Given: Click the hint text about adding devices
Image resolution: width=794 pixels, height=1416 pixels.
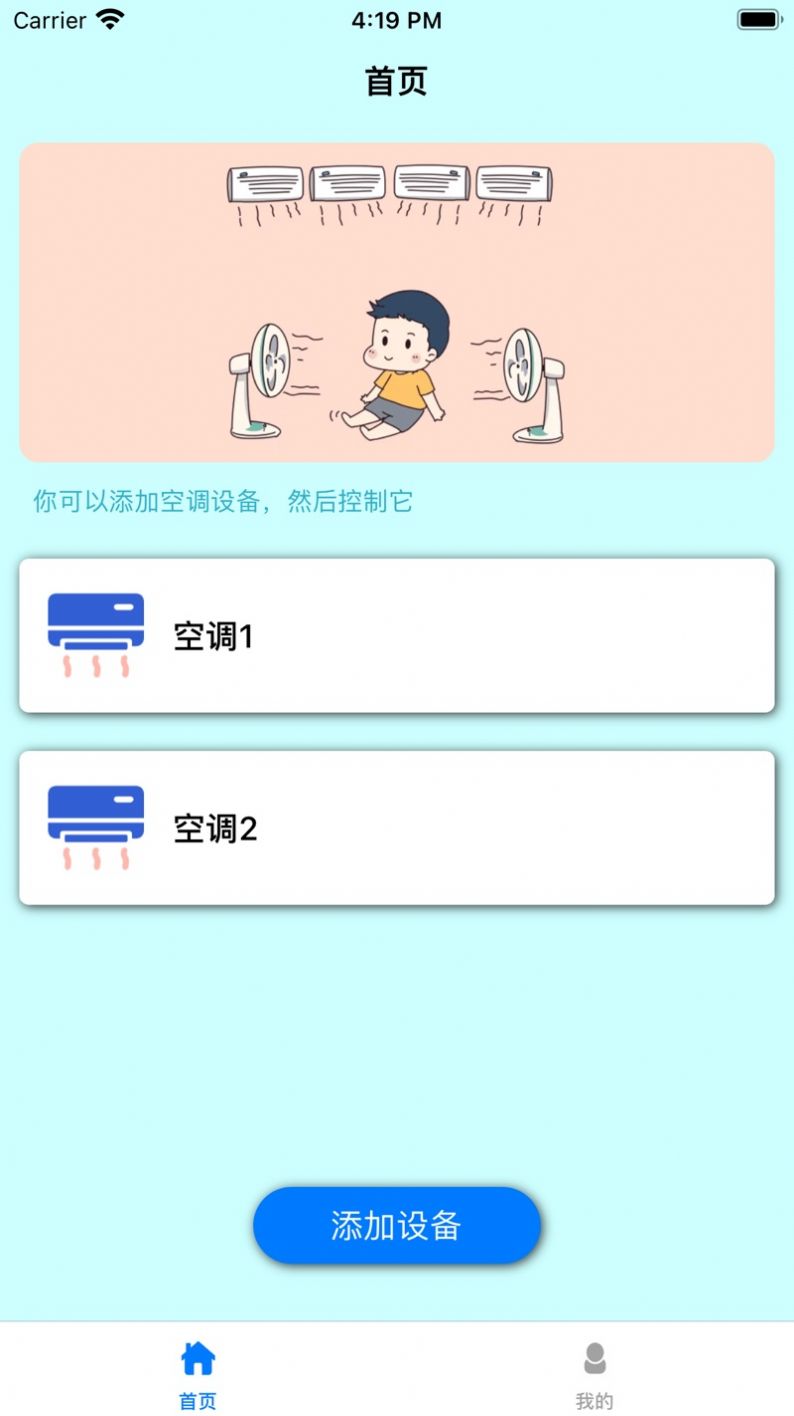Looking at the screenshot, I should point(222,500).
